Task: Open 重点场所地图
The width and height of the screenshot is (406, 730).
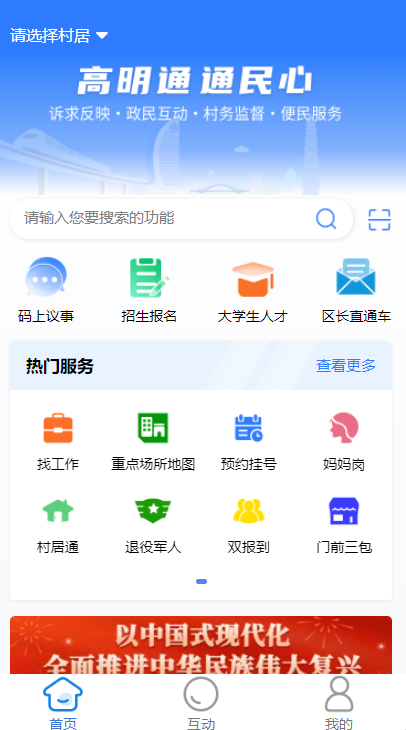Action: [153, 442]
